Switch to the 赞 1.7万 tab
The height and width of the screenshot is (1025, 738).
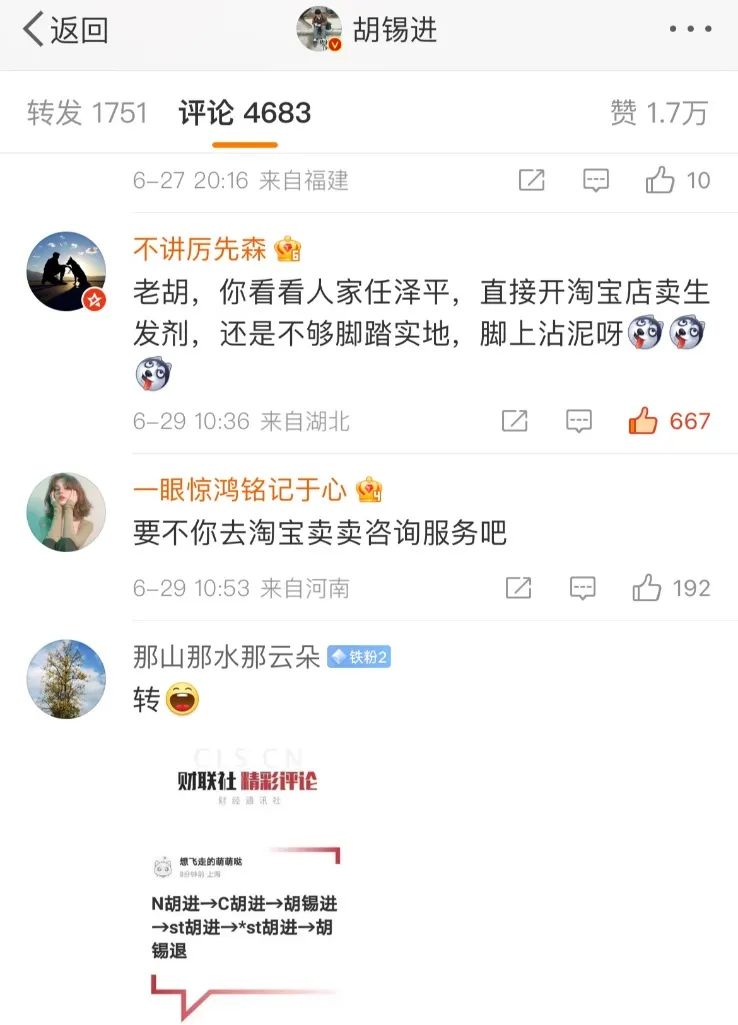tap(658, 113)
